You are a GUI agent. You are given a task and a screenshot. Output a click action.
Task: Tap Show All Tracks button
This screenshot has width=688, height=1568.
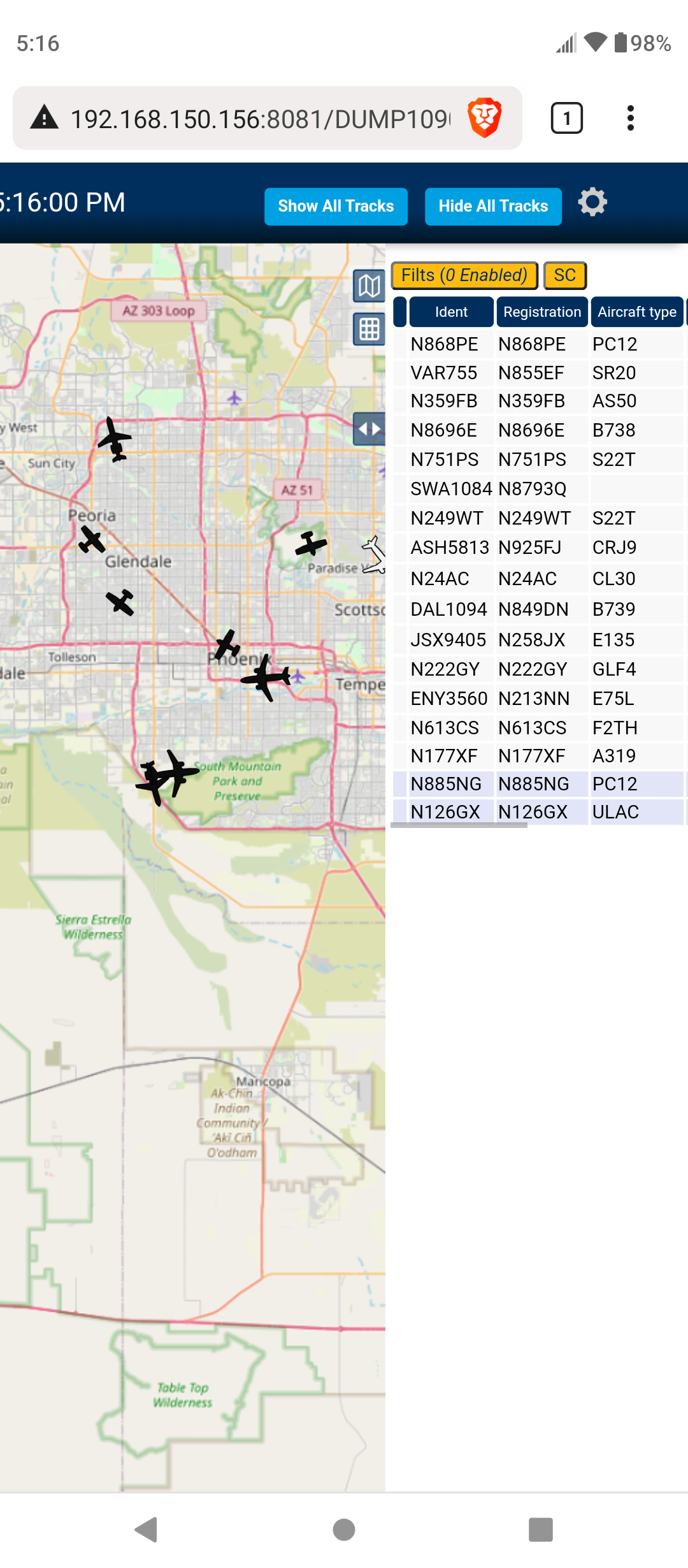coord(336,207)
